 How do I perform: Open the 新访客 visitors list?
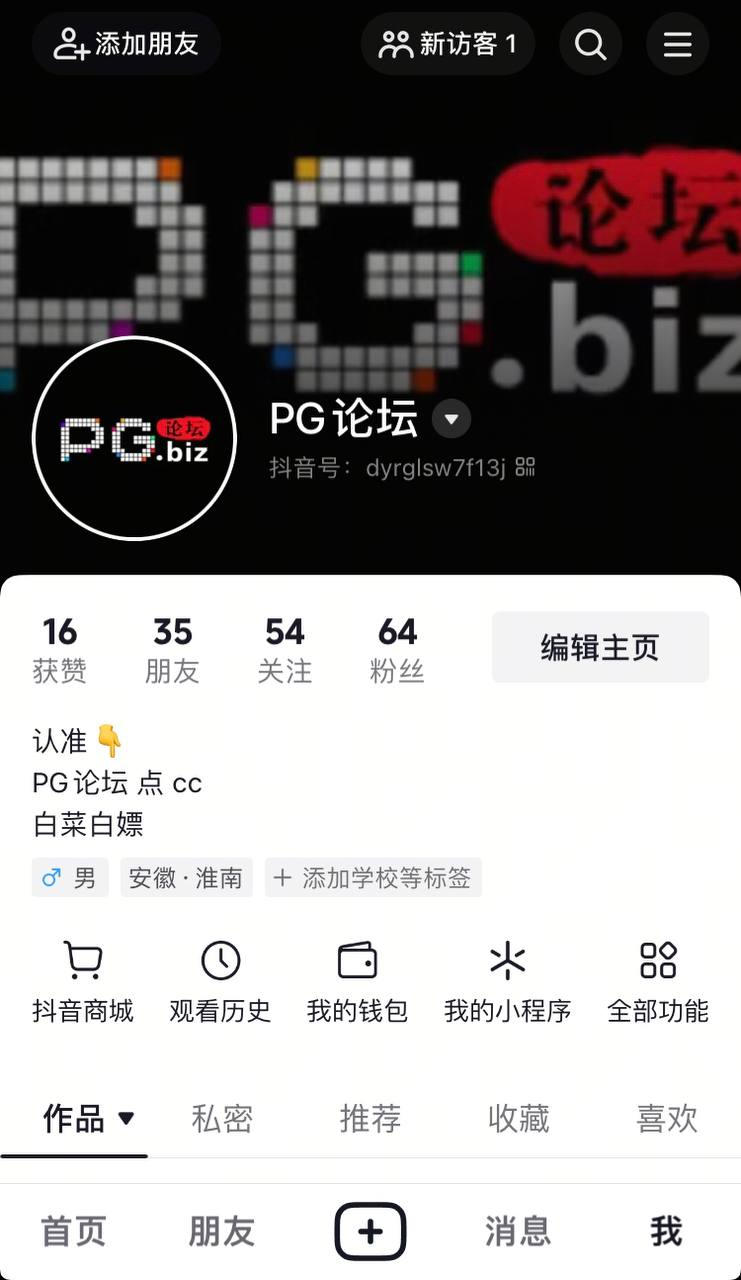pos(448,44)
